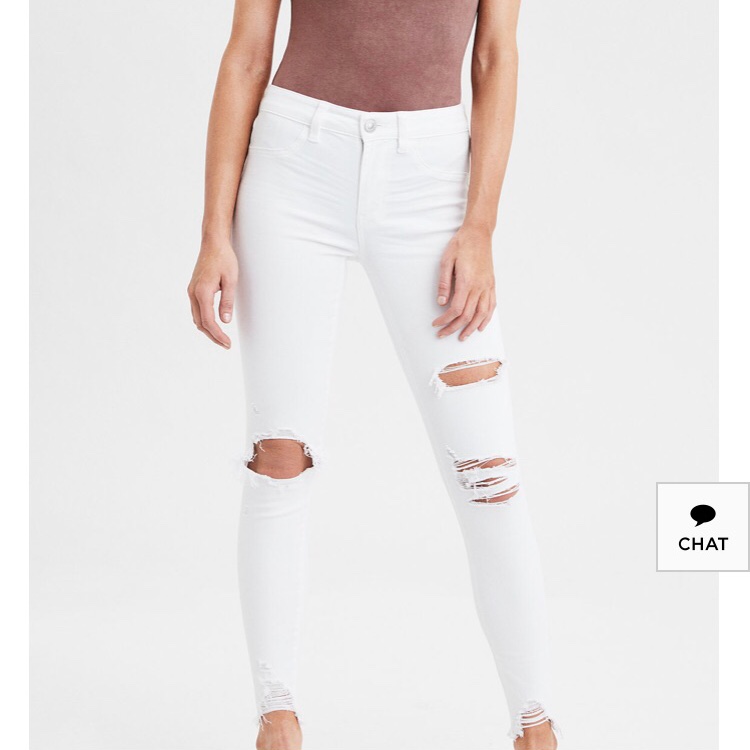Open the Chat support button
Viewport: 750px width, 750px height.
(x=702, y=527)
